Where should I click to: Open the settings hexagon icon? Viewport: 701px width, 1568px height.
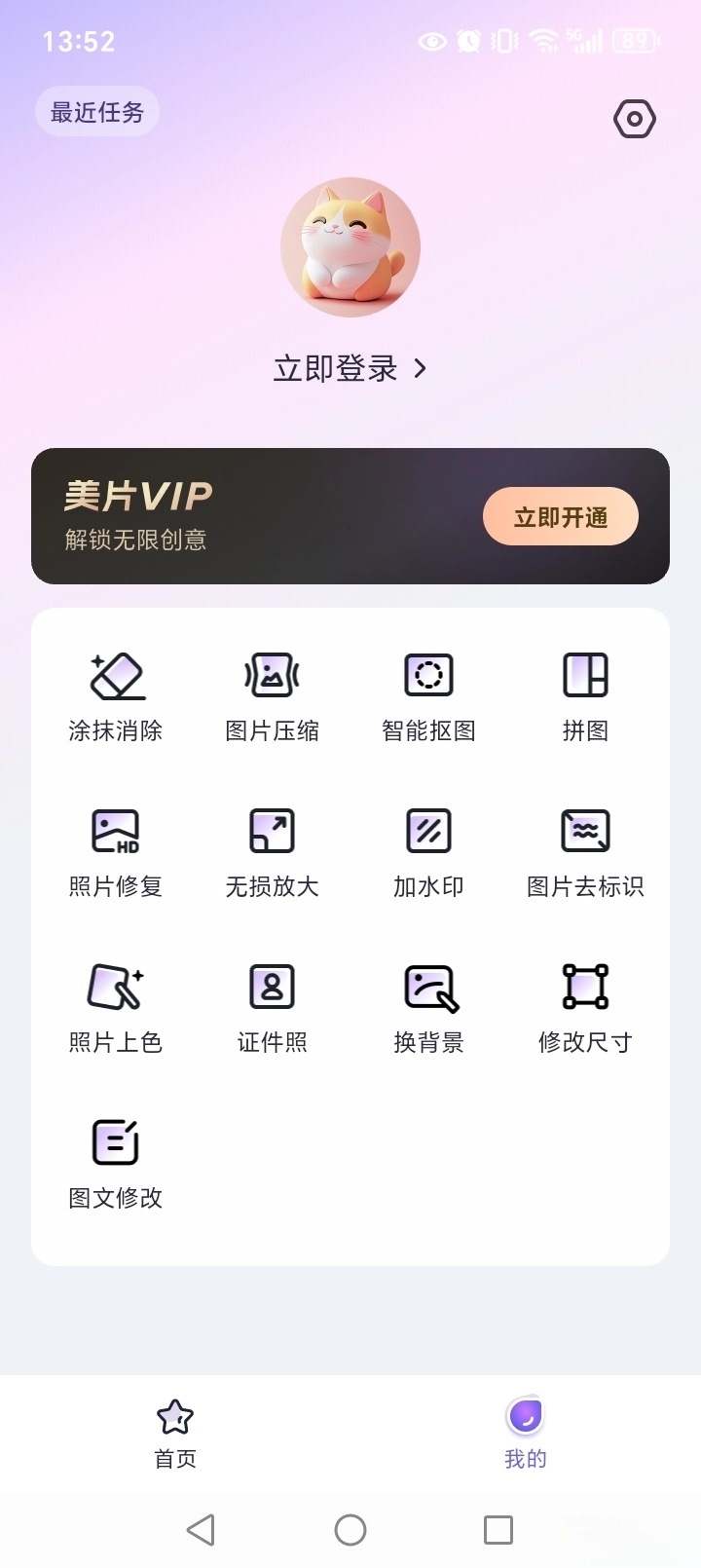[x=635, y=119]
